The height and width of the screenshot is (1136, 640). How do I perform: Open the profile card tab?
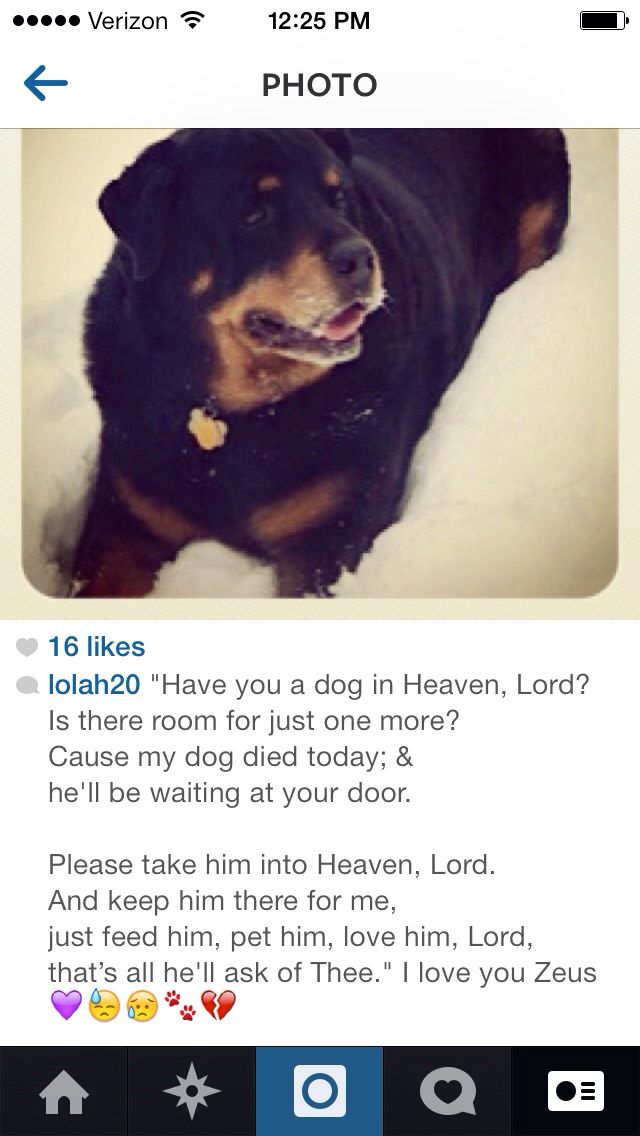[576, 1091]
